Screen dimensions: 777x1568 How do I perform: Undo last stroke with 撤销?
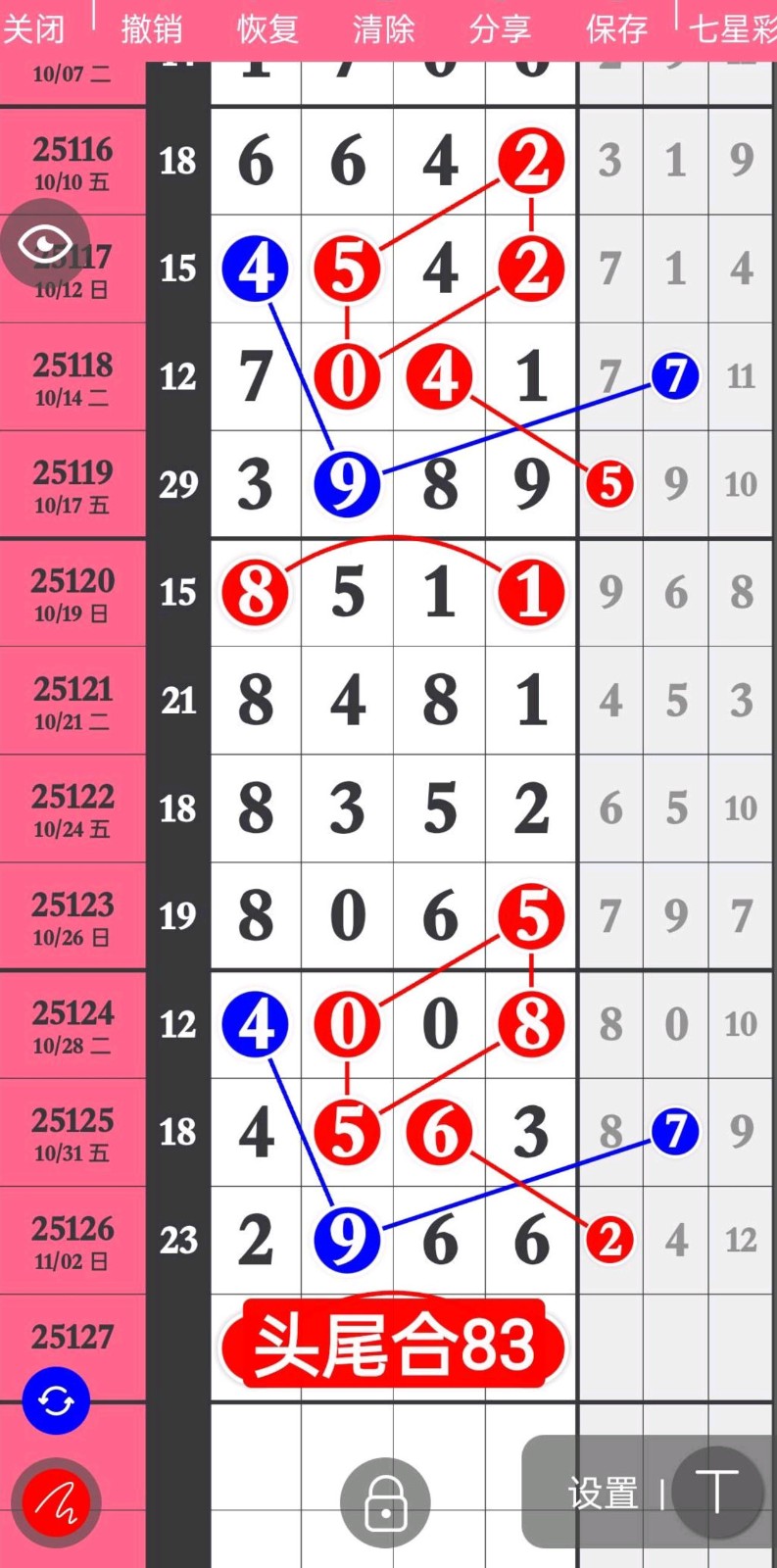[x=151, y=29]
